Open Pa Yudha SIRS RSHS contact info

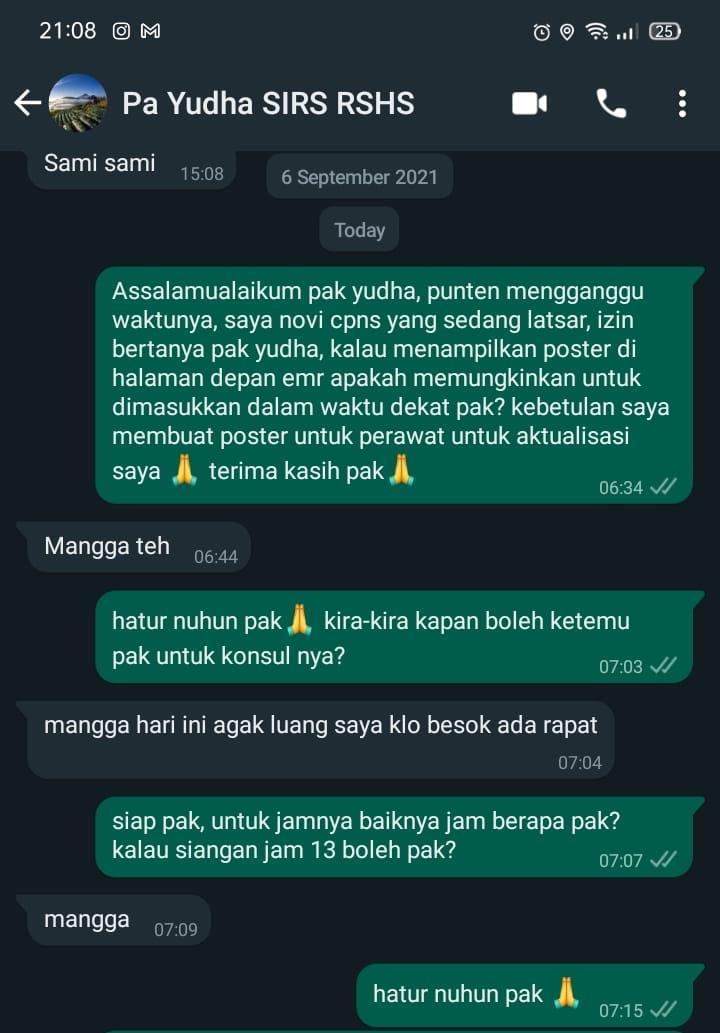268,103
